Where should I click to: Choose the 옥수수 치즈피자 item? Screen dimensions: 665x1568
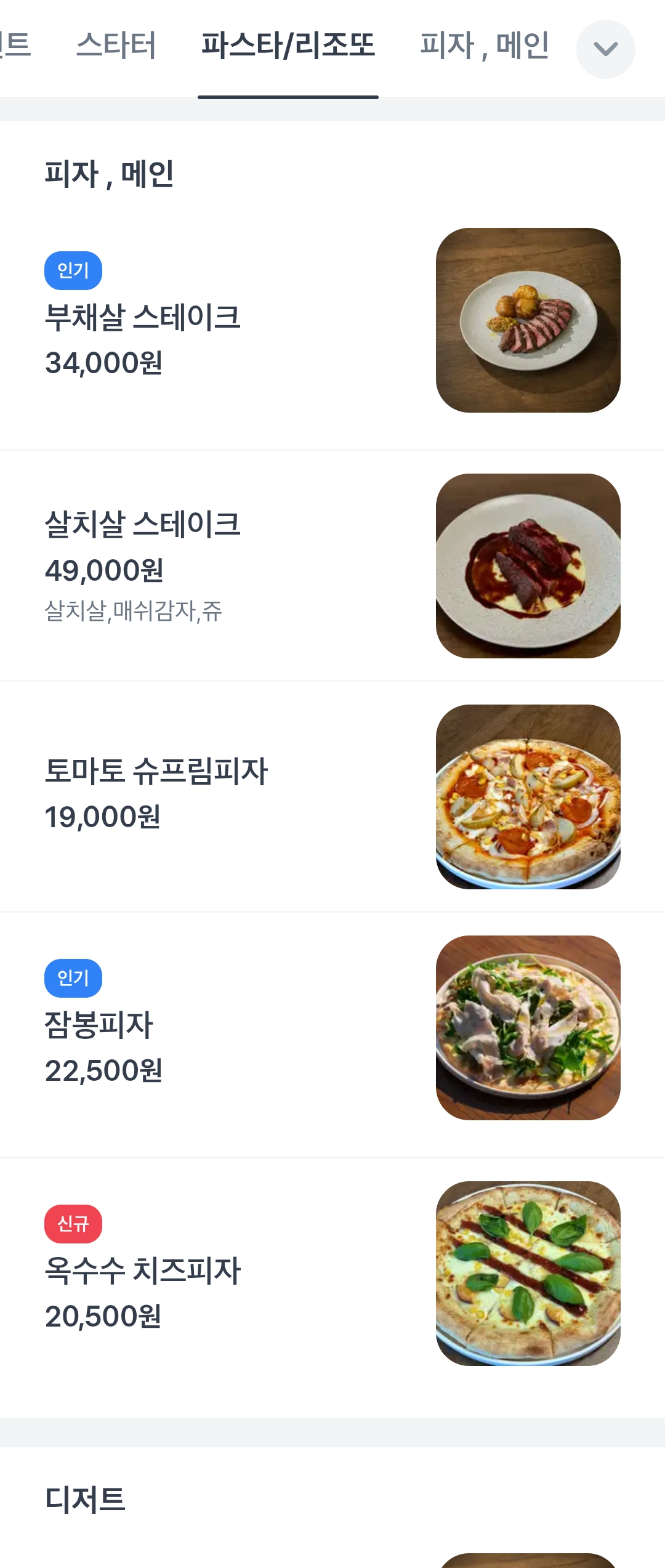tap(143, 1271)
